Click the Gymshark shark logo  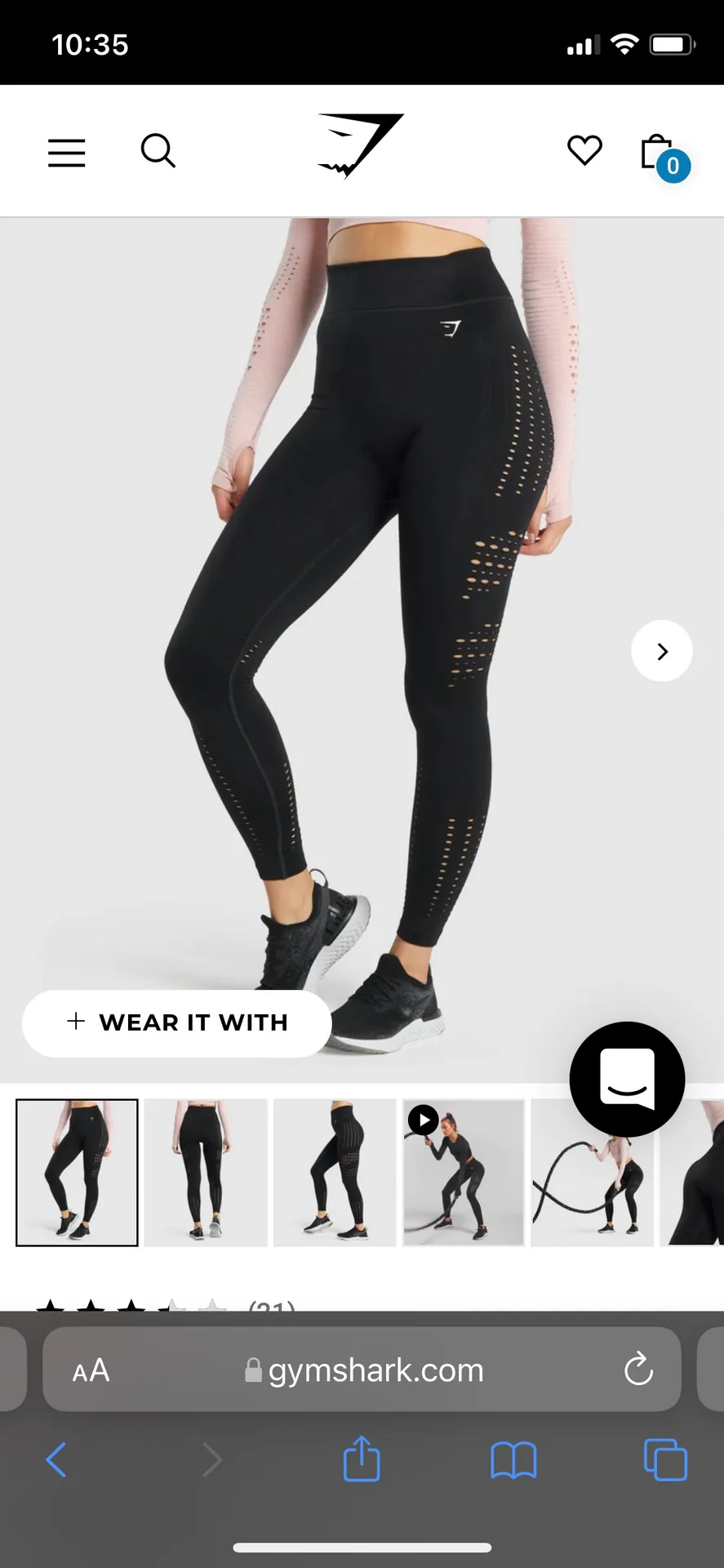tap(359, 147)
